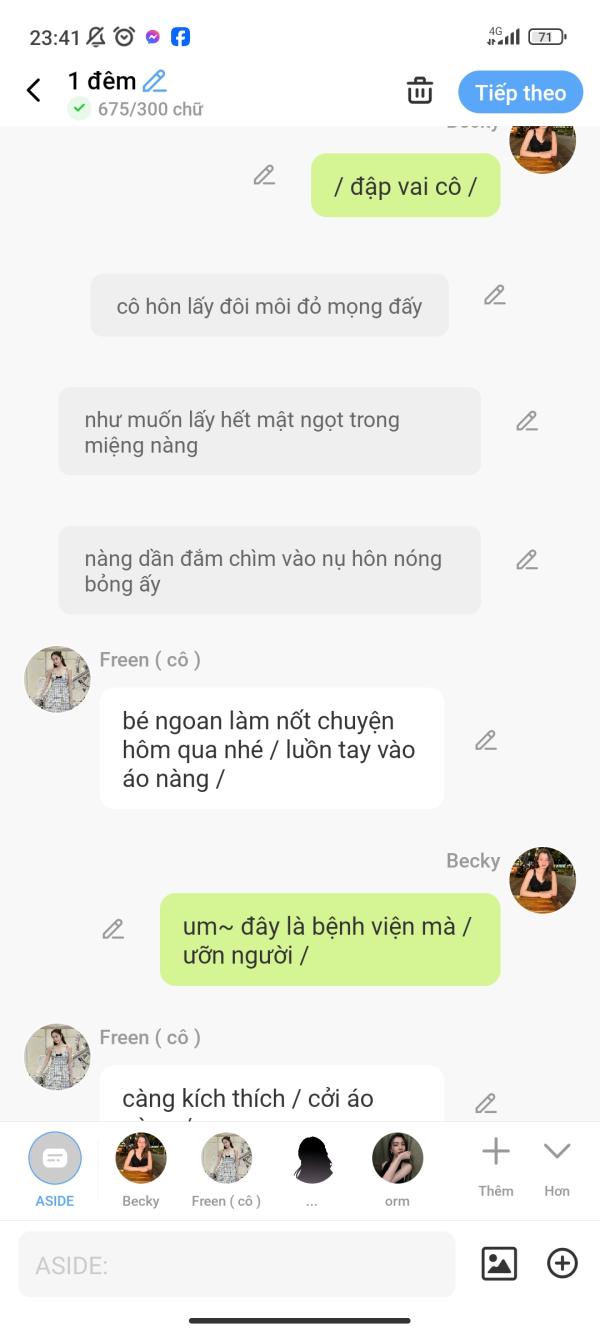The width and height of the screenshot is (600, 1333).
Task: Edit the 'nàng dần đắm chìm' aside
Action: click(527, 560)
